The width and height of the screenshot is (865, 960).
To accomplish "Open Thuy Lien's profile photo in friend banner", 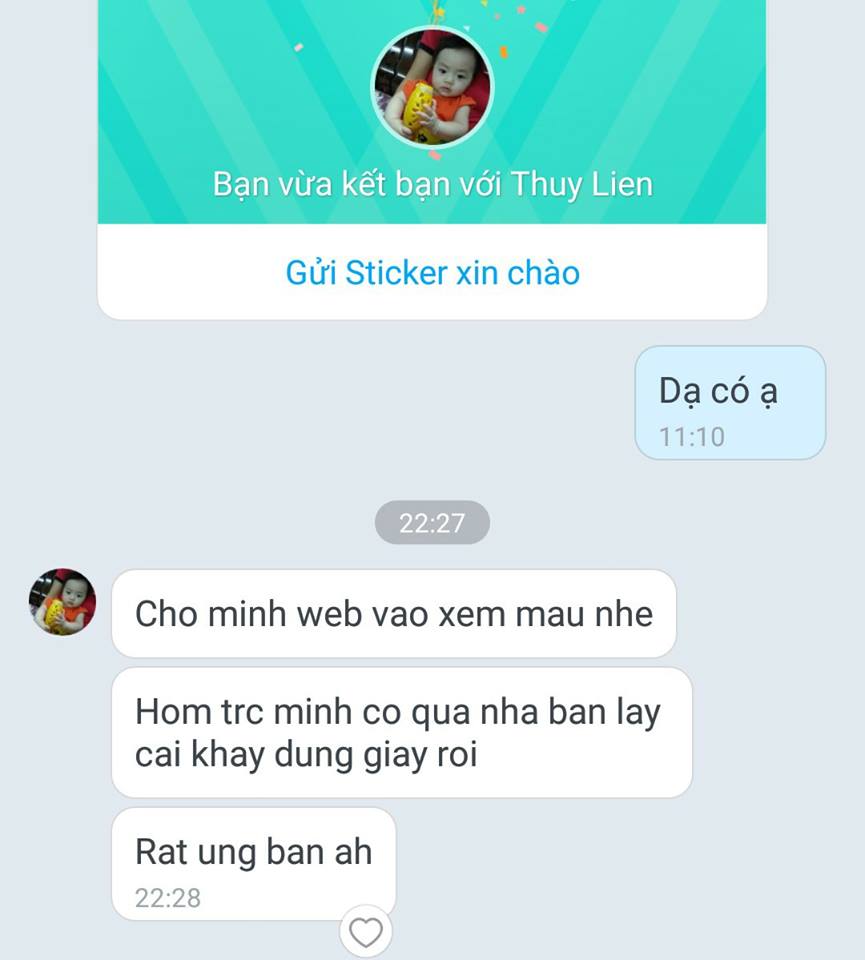I will tap(433, 88).
